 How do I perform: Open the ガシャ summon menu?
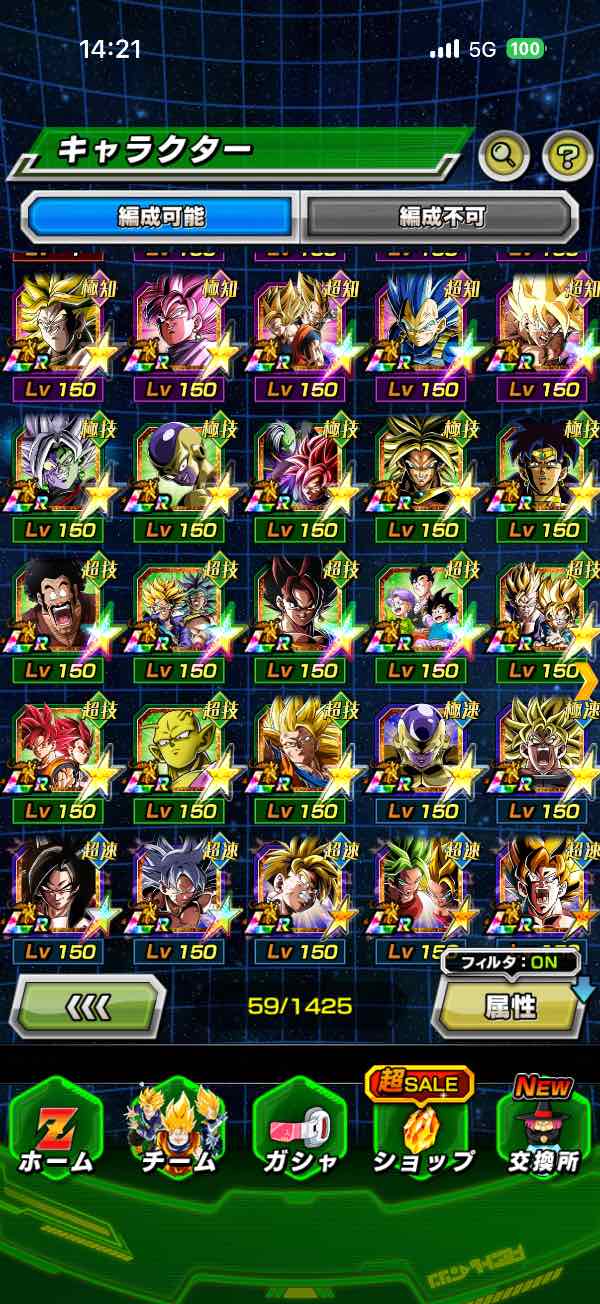pos(300,1130)
